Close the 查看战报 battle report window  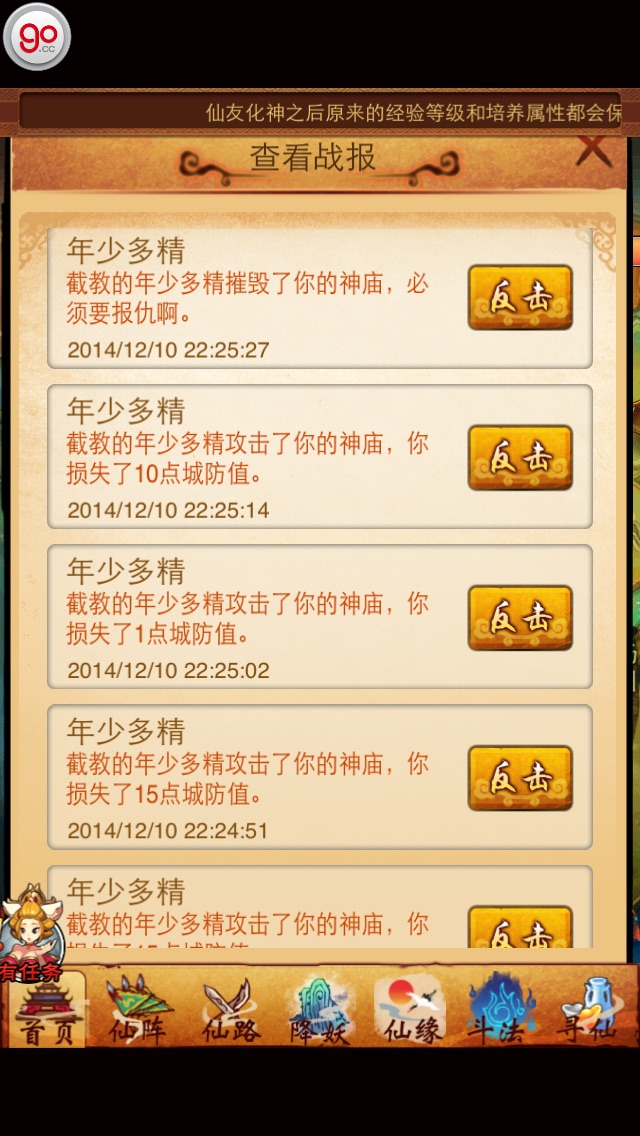(594, 151)
